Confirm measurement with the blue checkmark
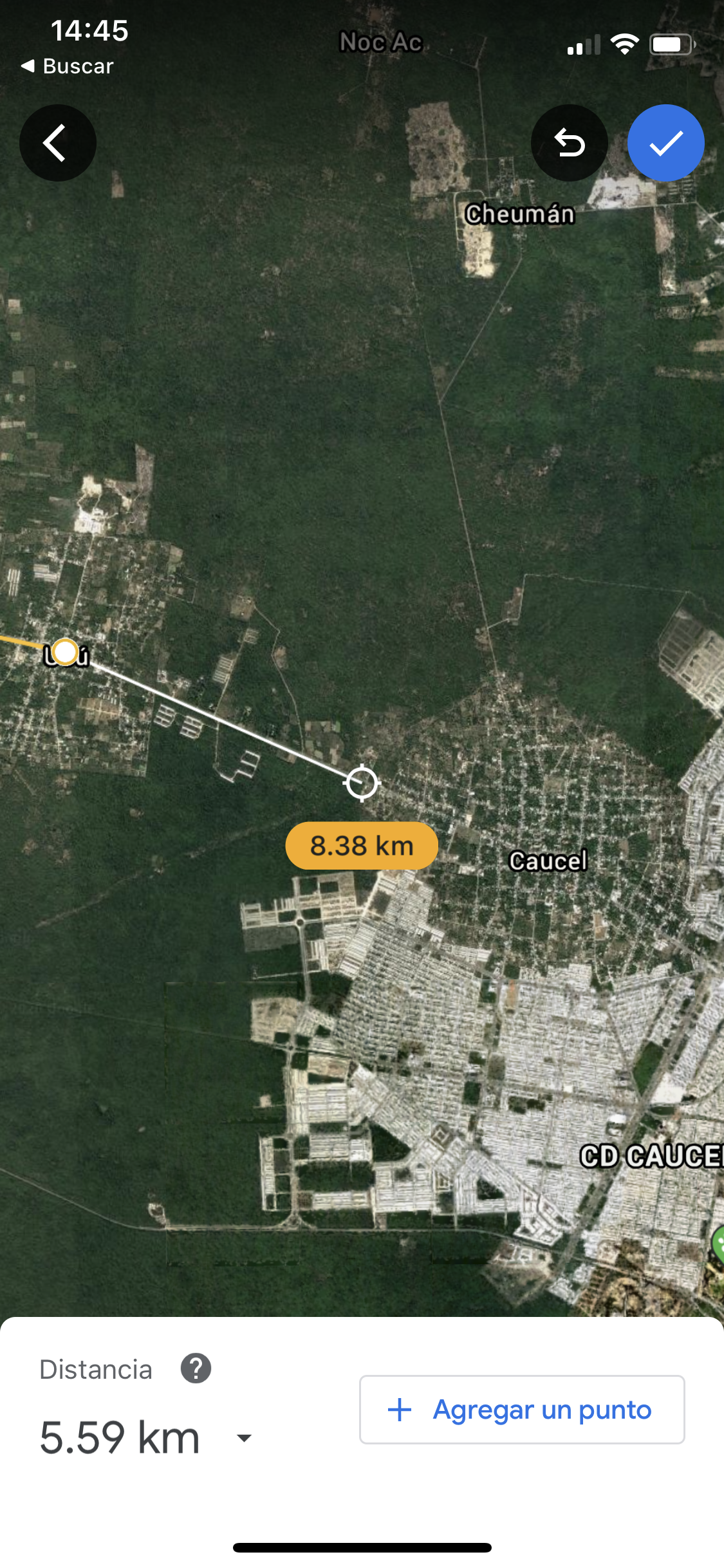The width and height of the screenshot is (724, 1568). click(x=665, y=143)
